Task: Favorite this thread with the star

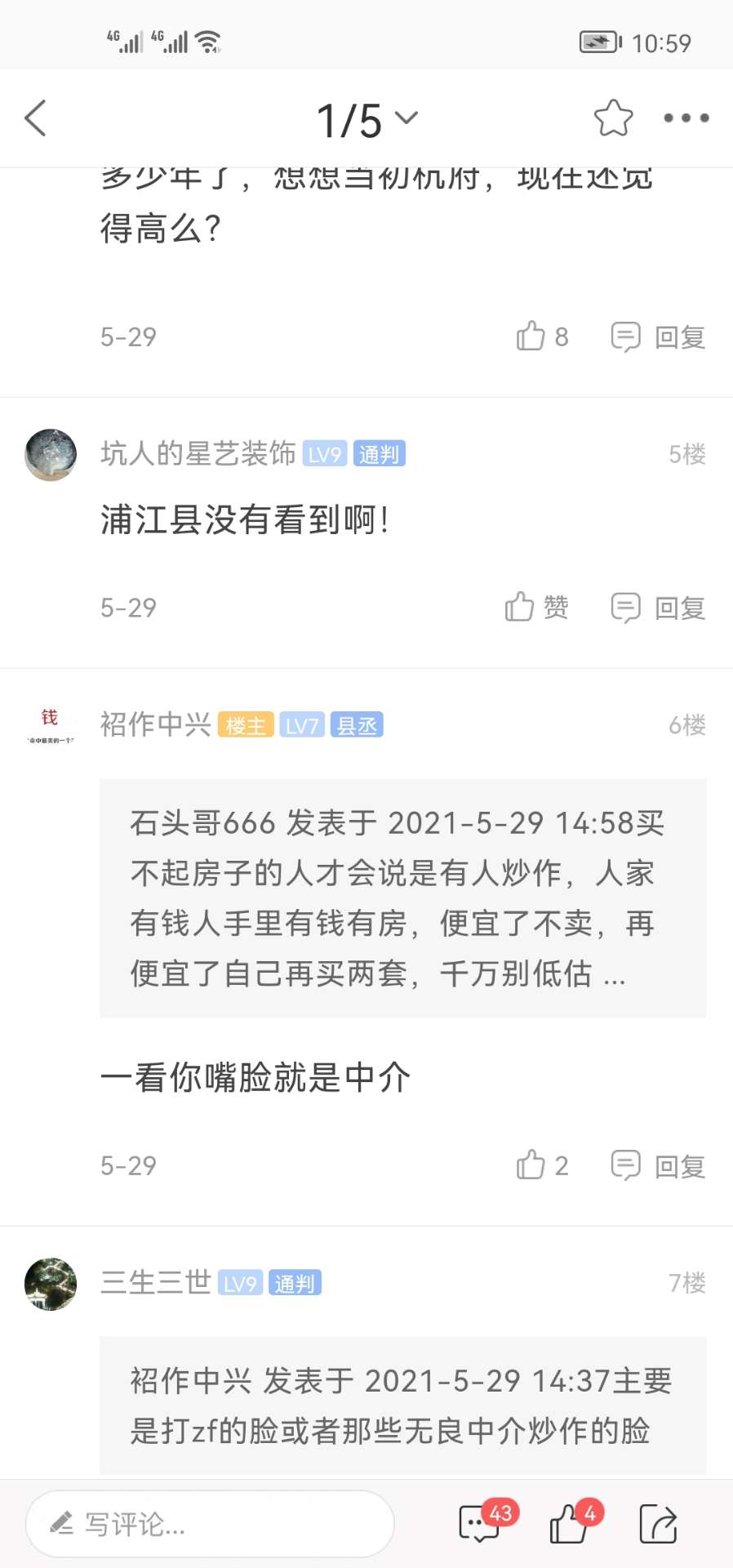Action: point(613,118)
